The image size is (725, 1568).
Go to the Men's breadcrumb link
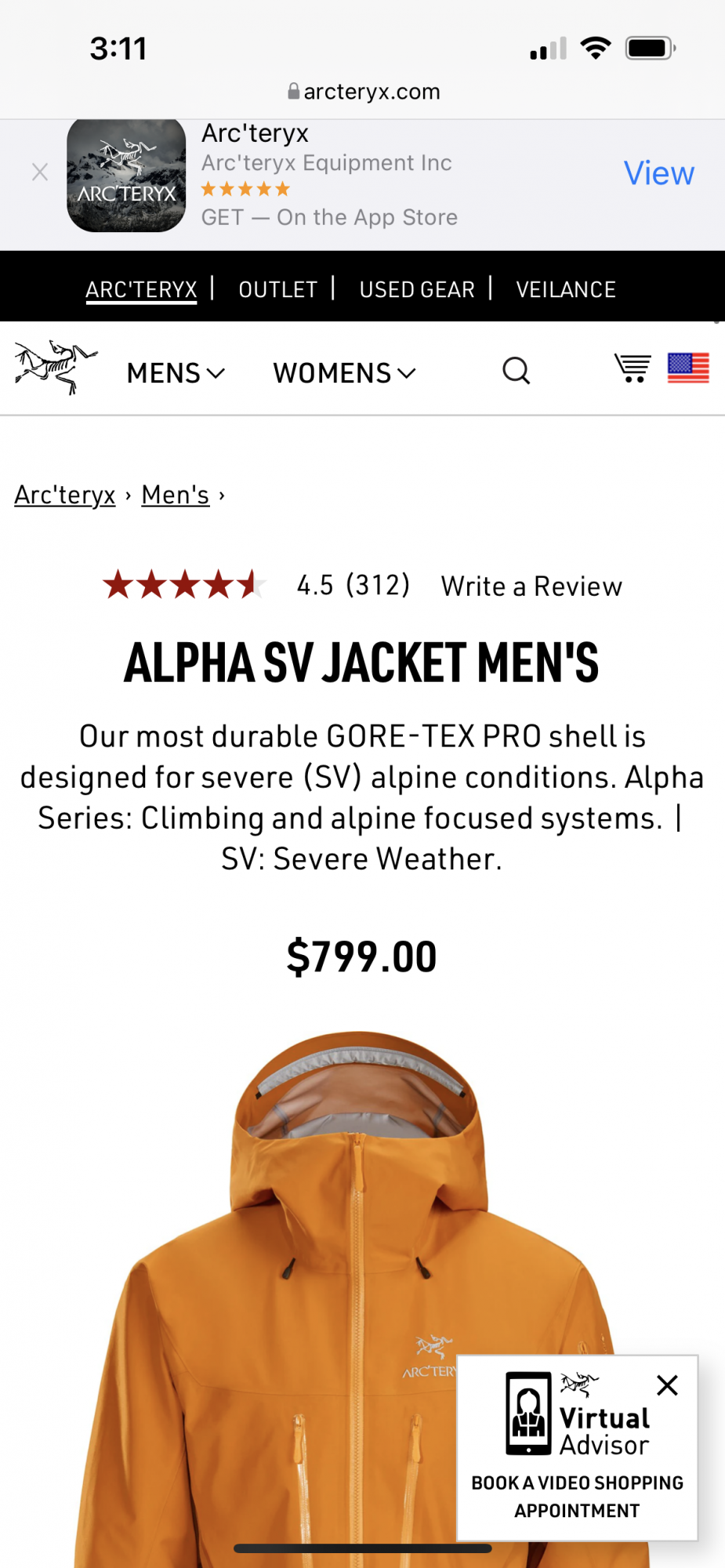coord(176,495)
